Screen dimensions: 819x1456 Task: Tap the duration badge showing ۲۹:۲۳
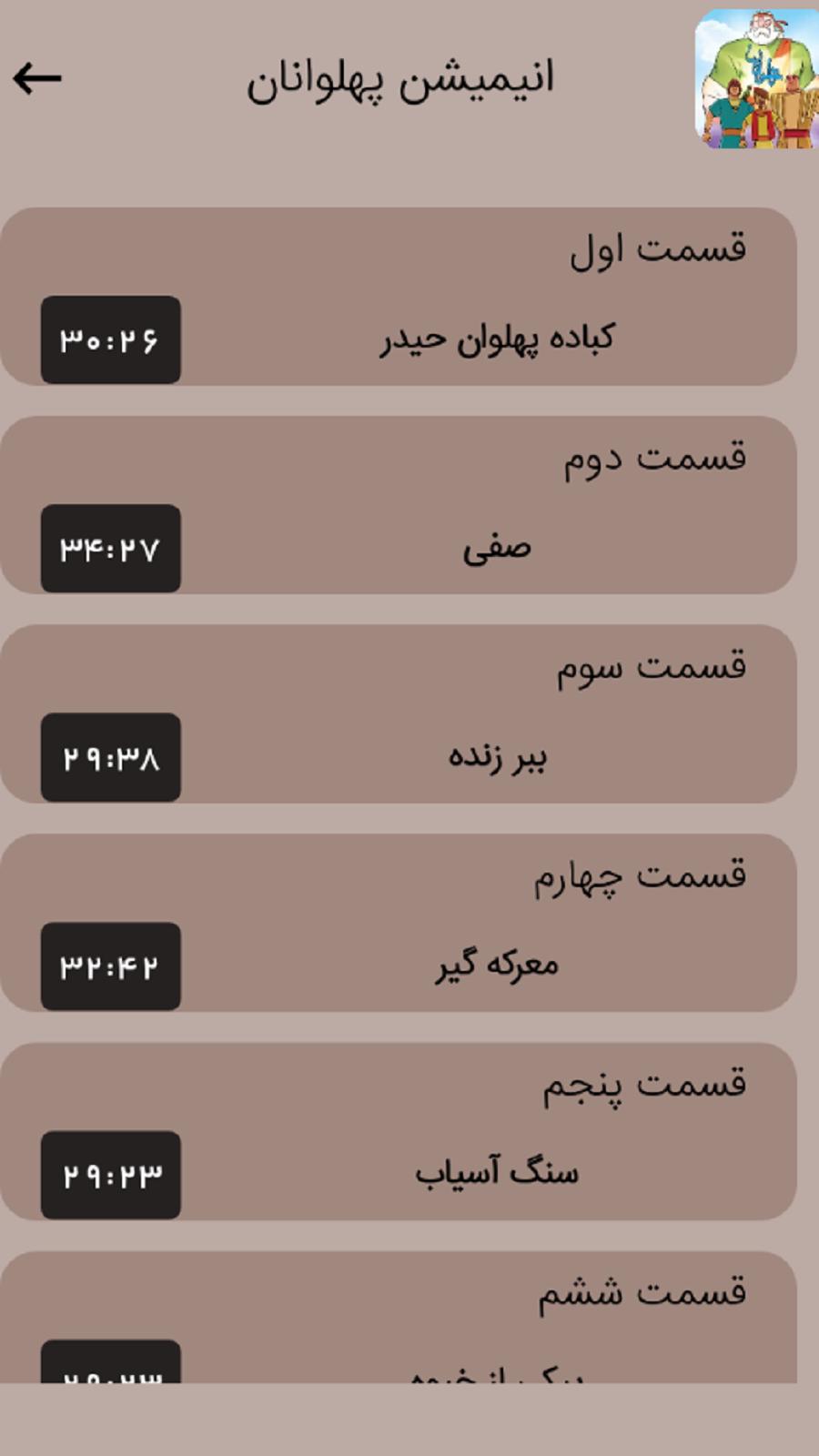tap(109, 1173)
